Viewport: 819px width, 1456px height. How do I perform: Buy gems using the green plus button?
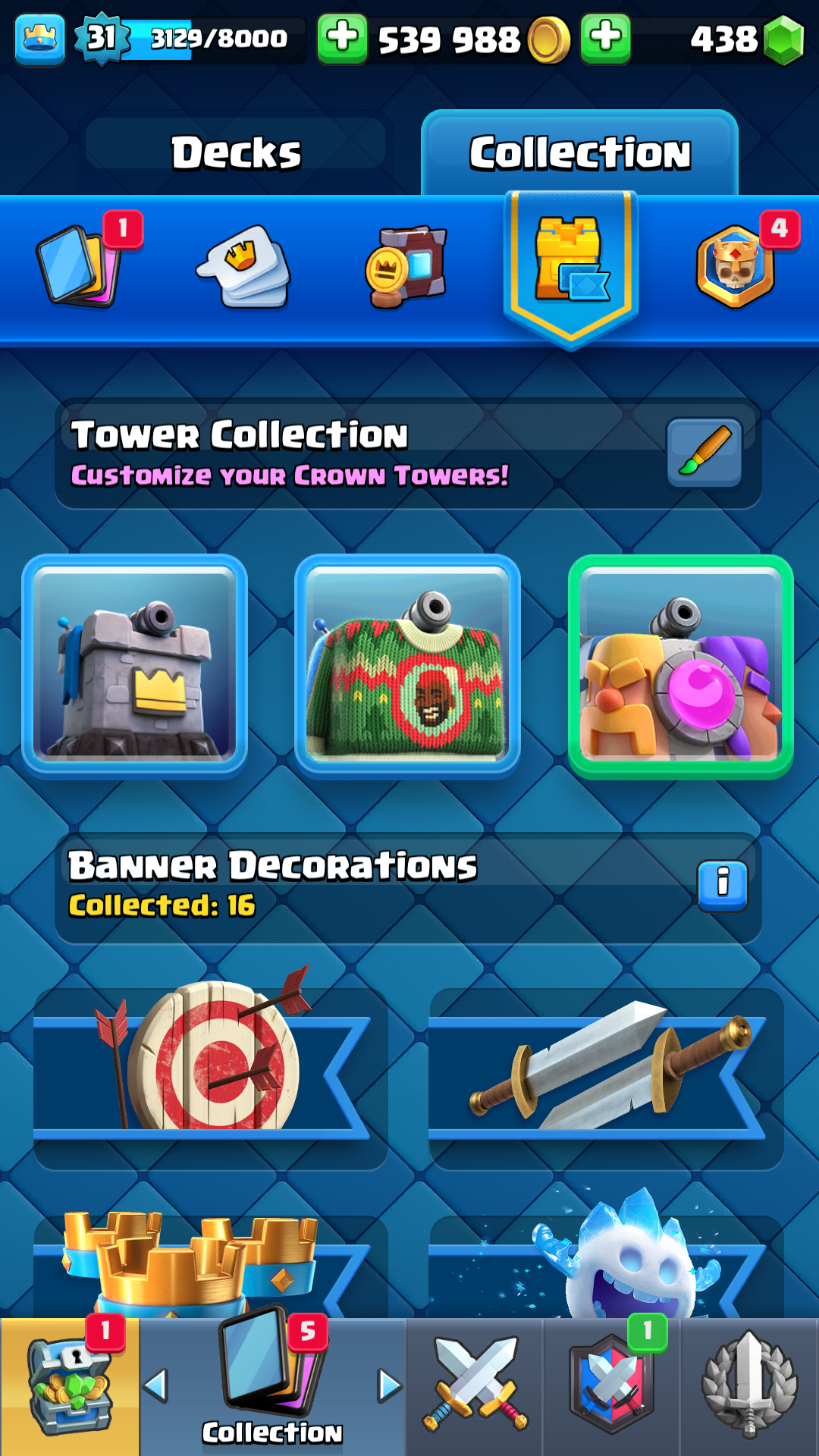[x=605, y=38]
